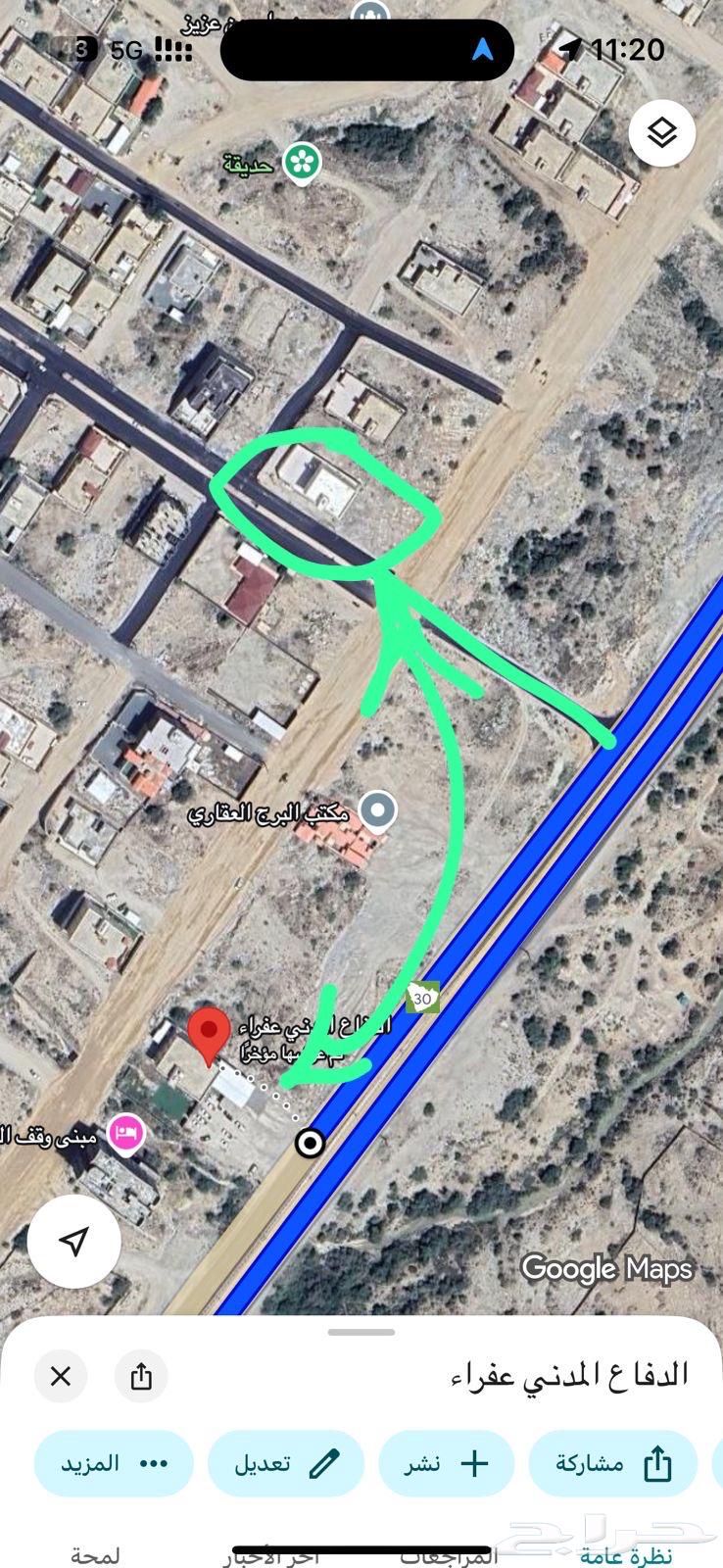723x1568 pixels.
Task: Tap the مشاركة chip
Action: [612, 1463]
